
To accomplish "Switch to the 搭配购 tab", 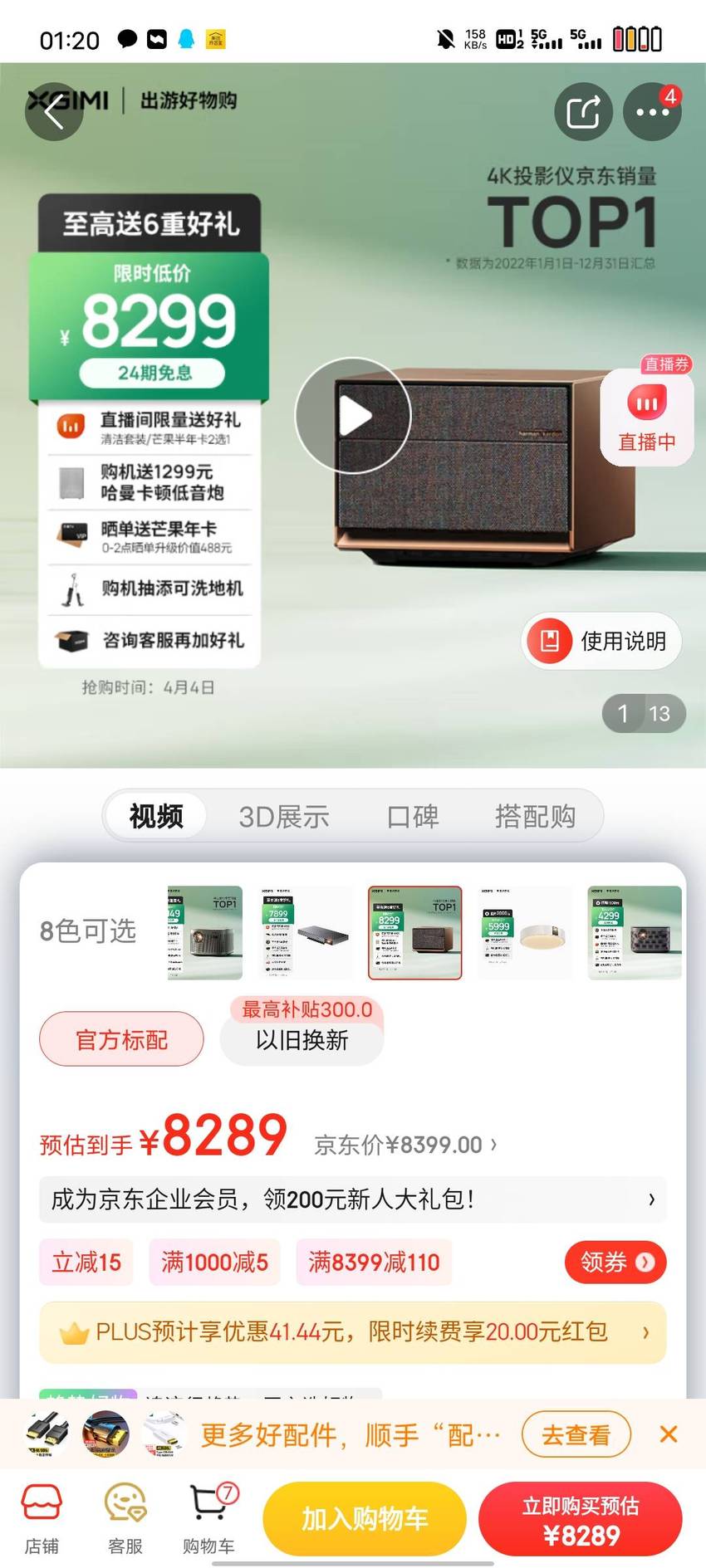I will (535, 816).
